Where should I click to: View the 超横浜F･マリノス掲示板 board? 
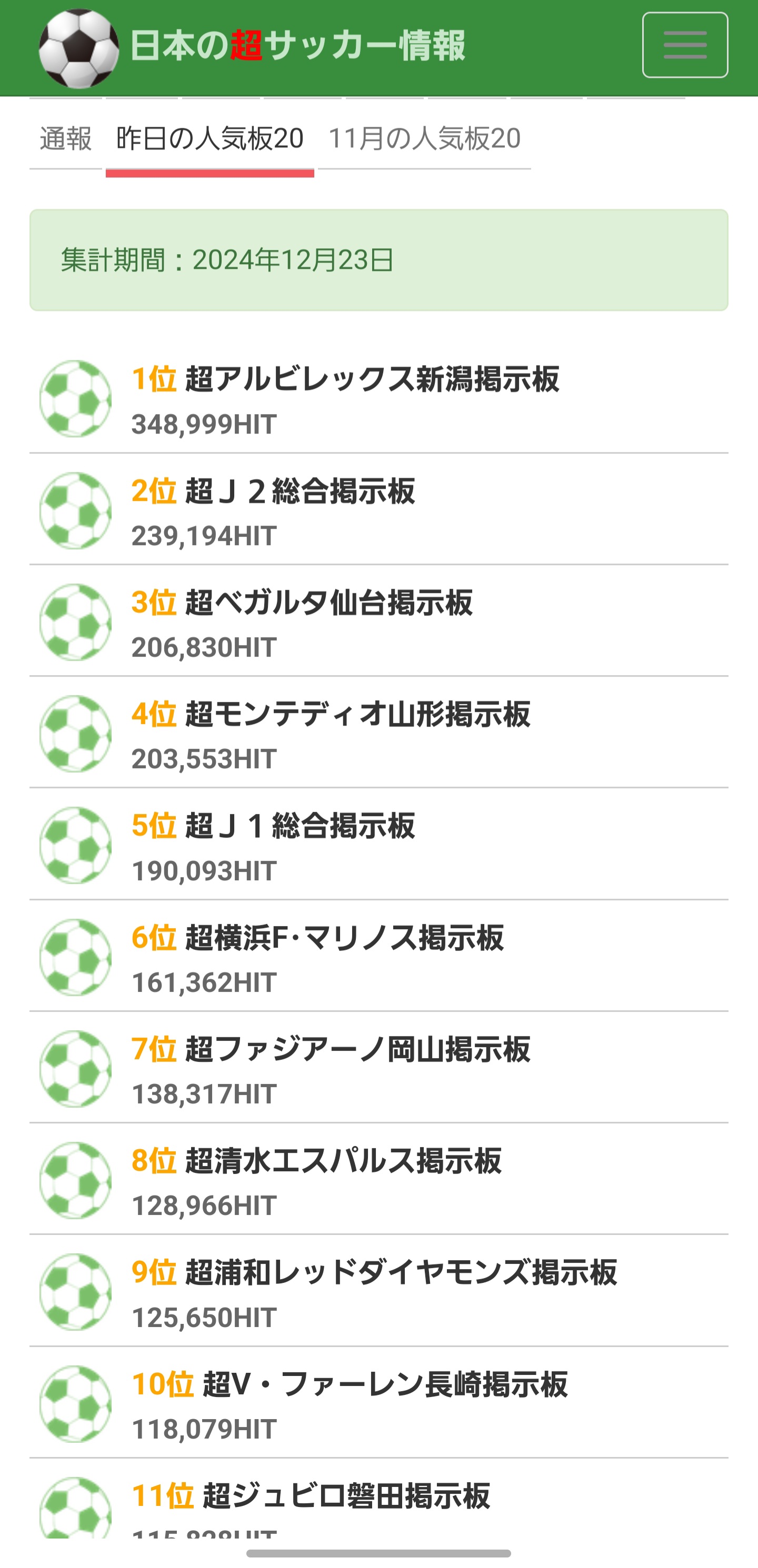click(344, 938)
